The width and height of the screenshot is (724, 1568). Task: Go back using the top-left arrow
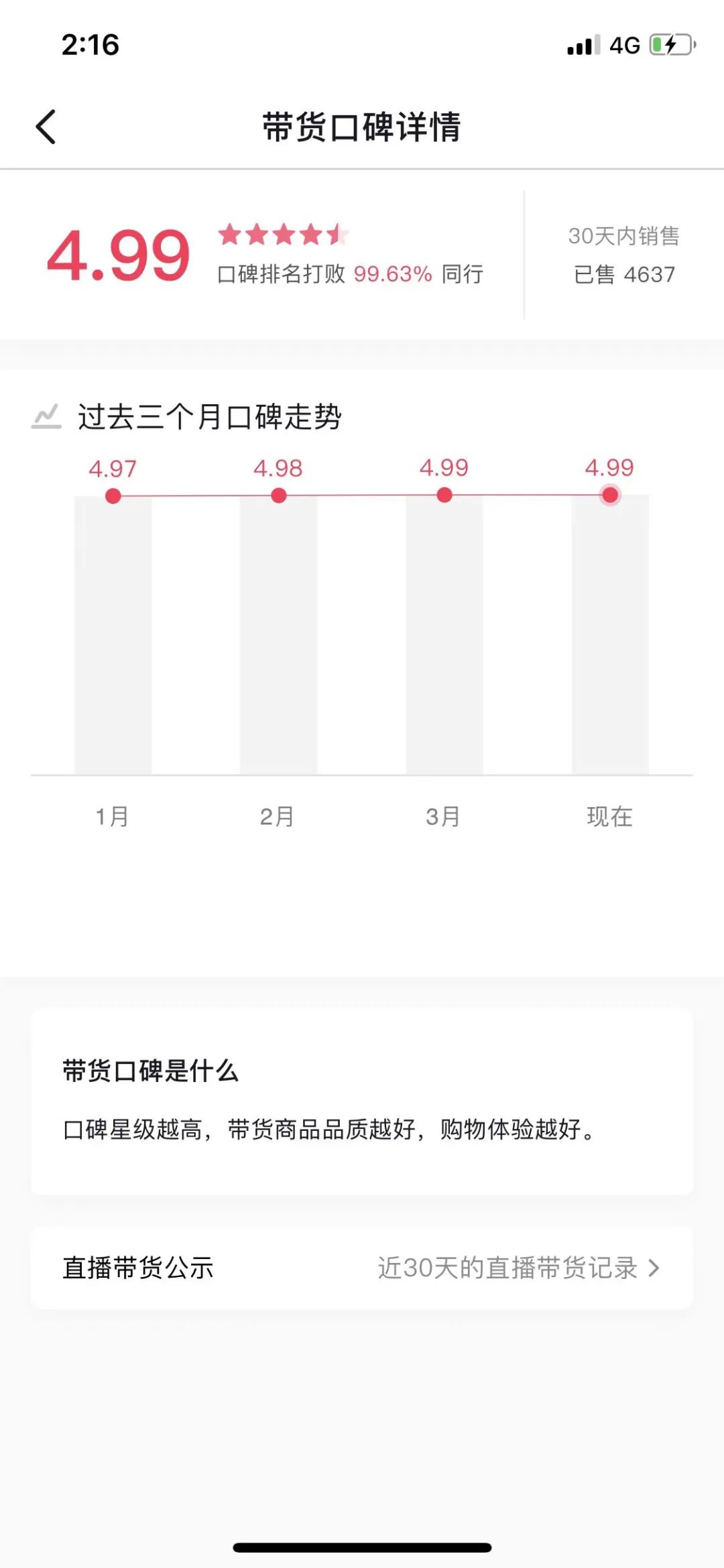[x=46, y=127]
